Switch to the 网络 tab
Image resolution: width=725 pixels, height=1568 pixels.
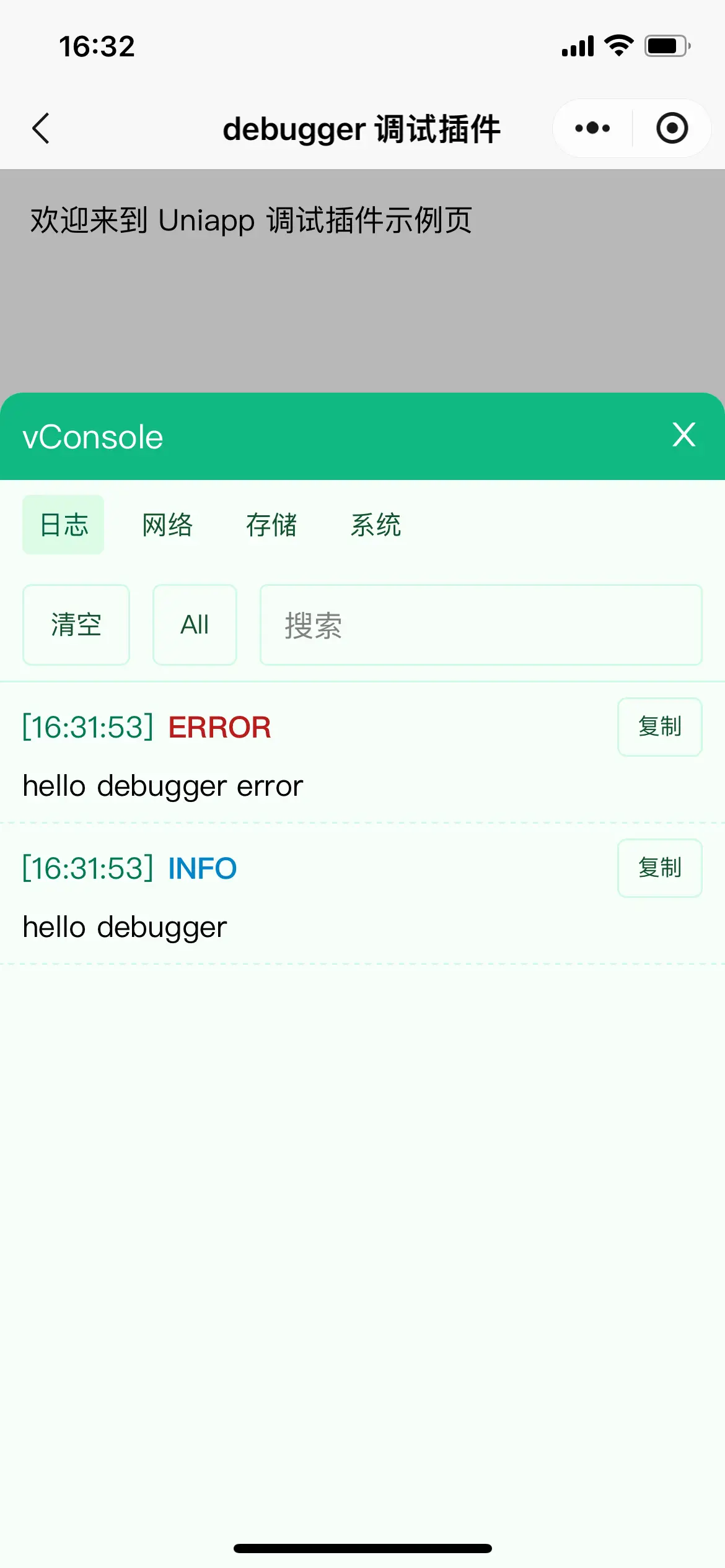(x=167, y=525)
